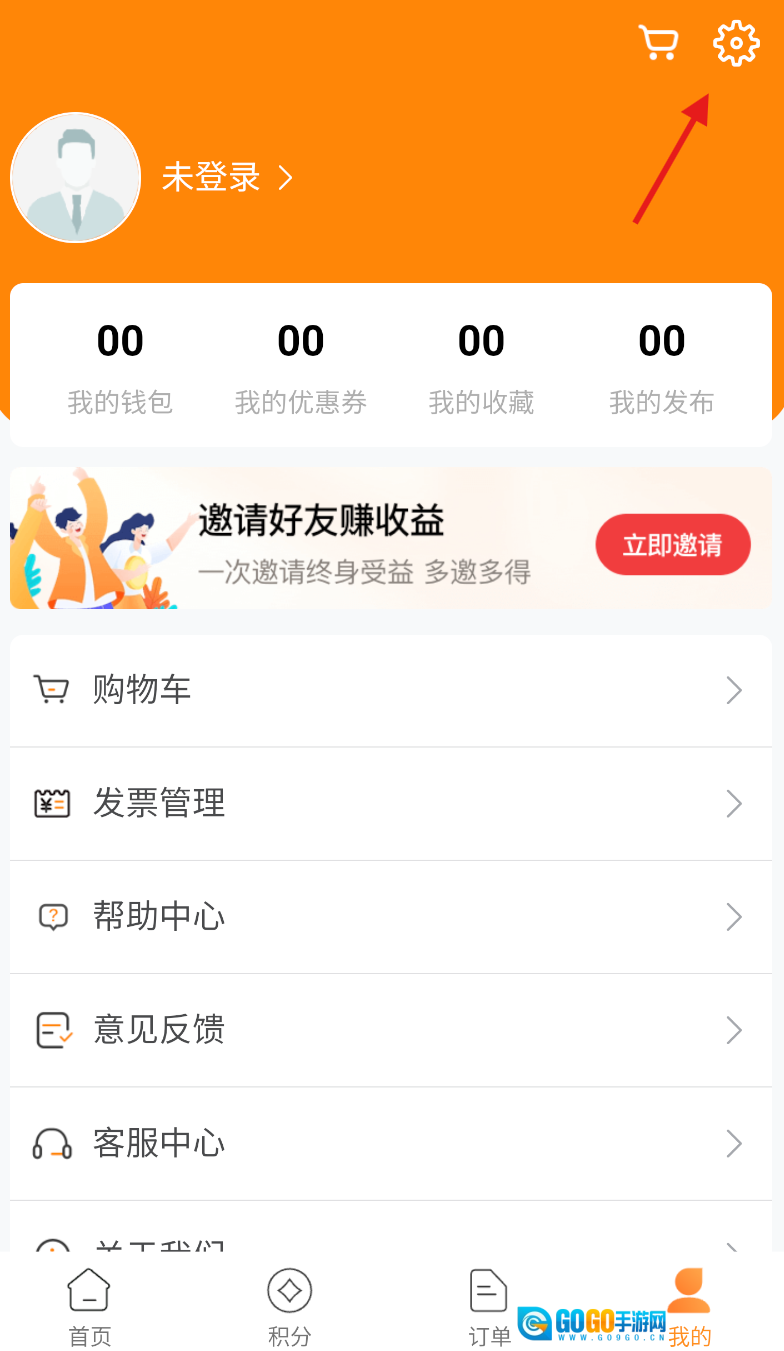The height and width of the screenshot is (1351, 784).
Task: Open the 购物车 row
Action: click(390, 690)
